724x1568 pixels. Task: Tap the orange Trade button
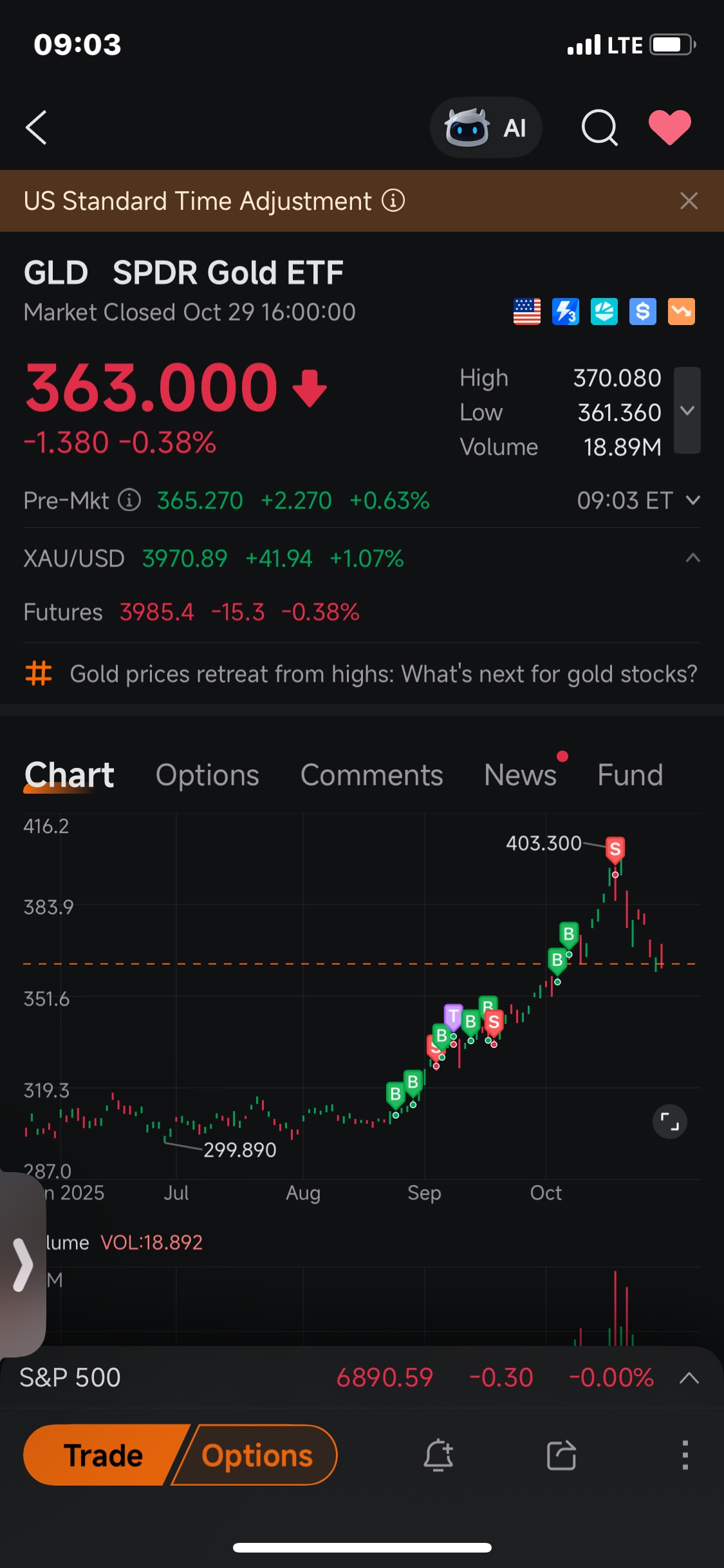tap(103, 1455)
